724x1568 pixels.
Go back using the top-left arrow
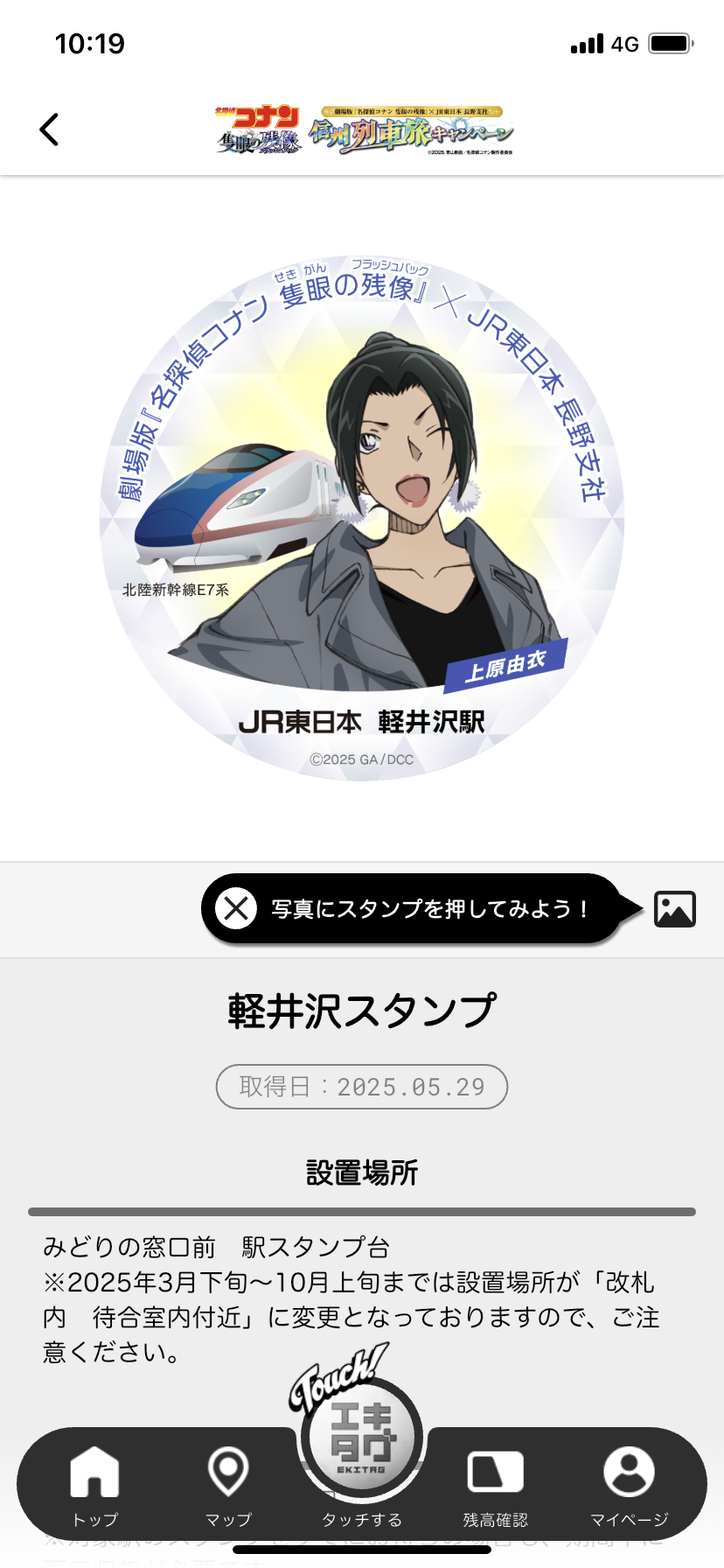pyautogui.click(x=50, y=129)
